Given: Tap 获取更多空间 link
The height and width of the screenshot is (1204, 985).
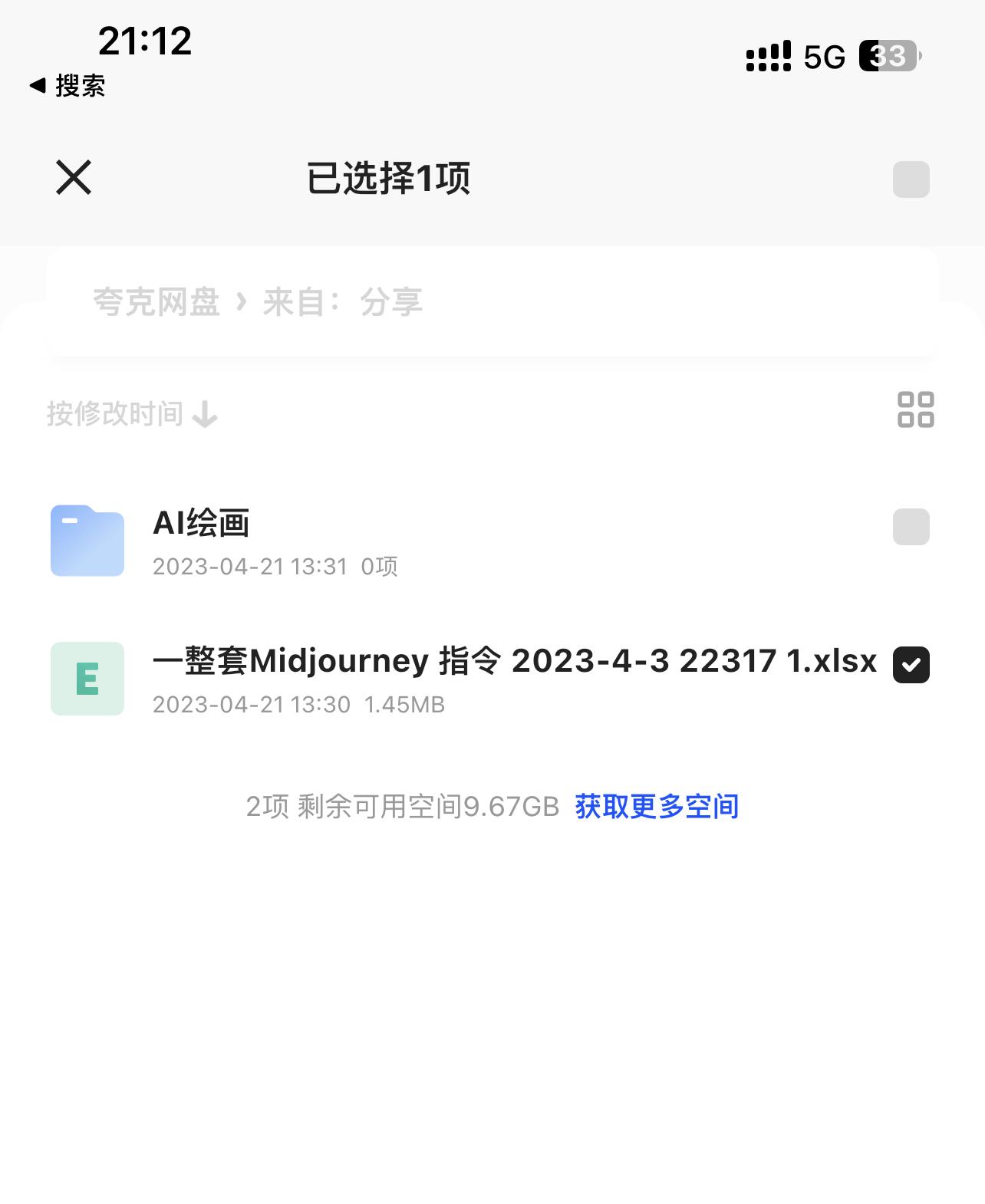Looking at the screenshot, I should 657,807.
